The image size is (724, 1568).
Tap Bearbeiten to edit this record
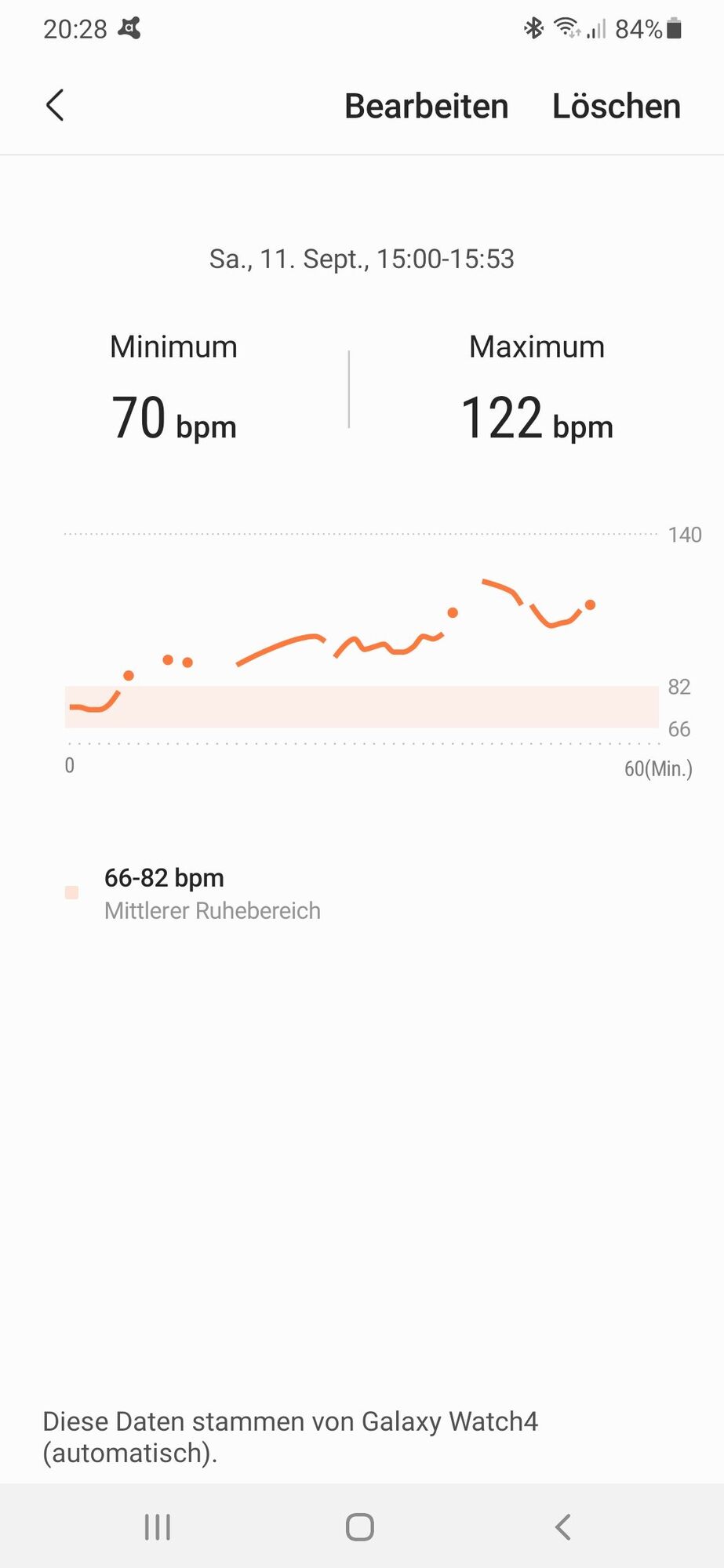point(426,106)
